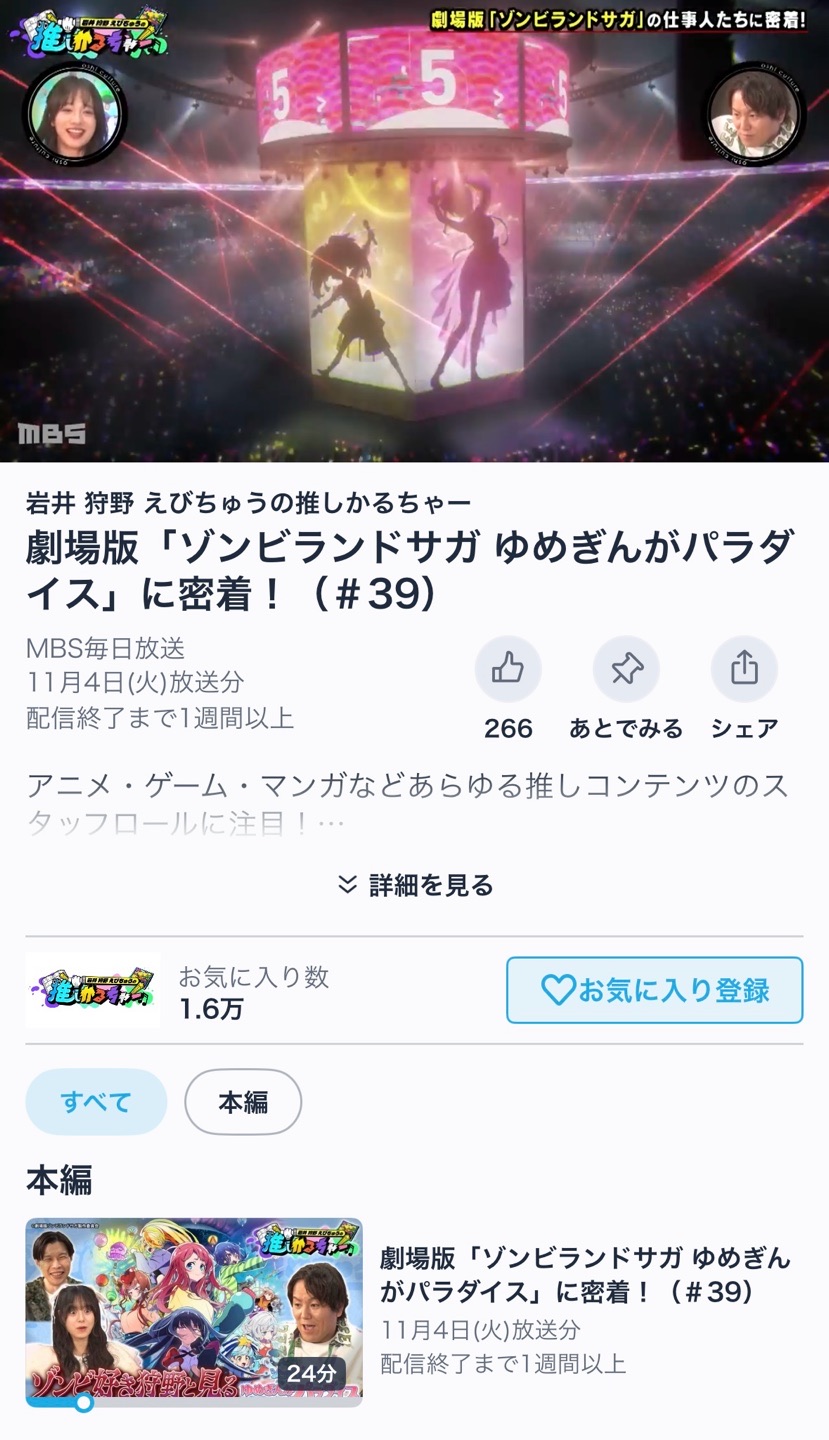The height and width of the screenshot is (1440, 829).
Task: Tap the お気に入り登録 button
Action: point(654,990)
